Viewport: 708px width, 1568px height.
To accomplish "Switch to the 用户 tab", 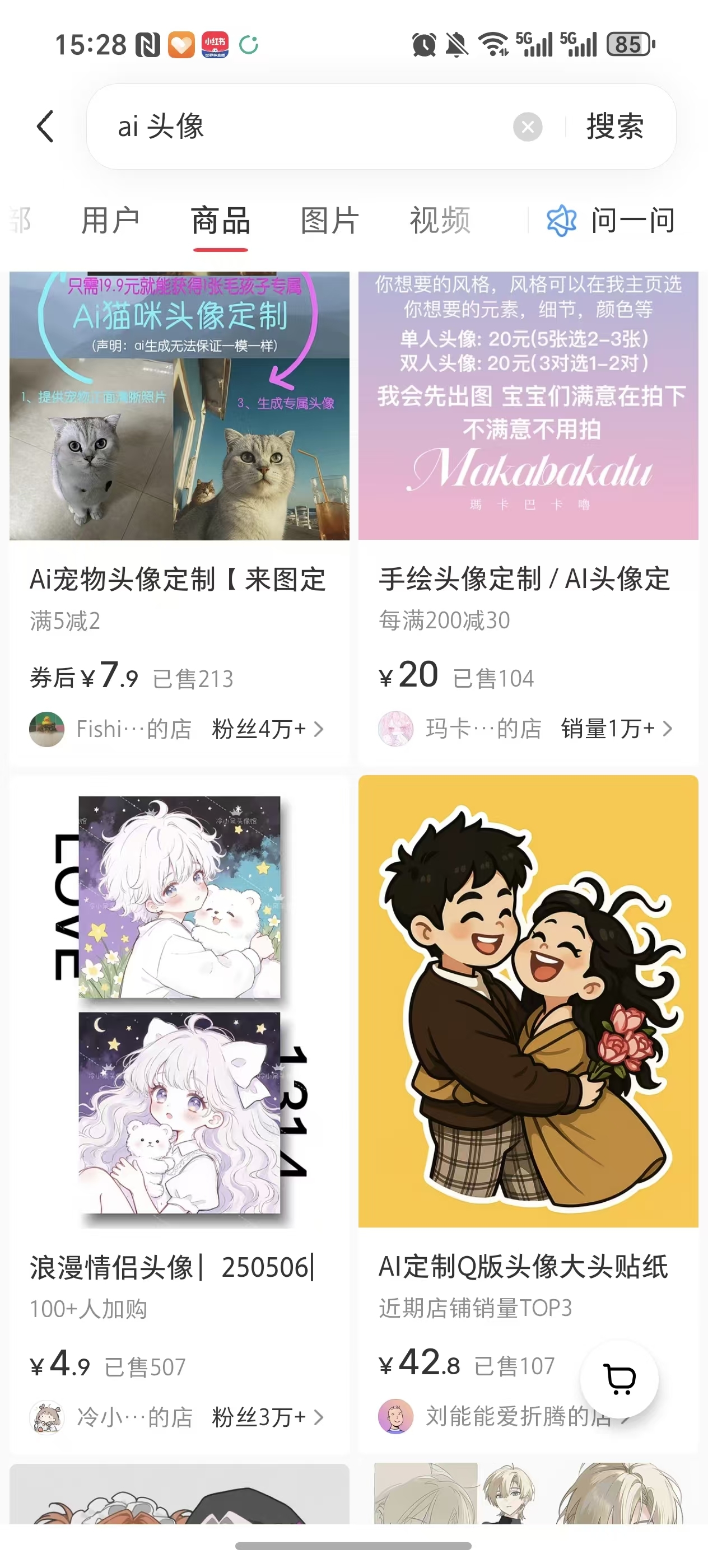I will [110, 220].
